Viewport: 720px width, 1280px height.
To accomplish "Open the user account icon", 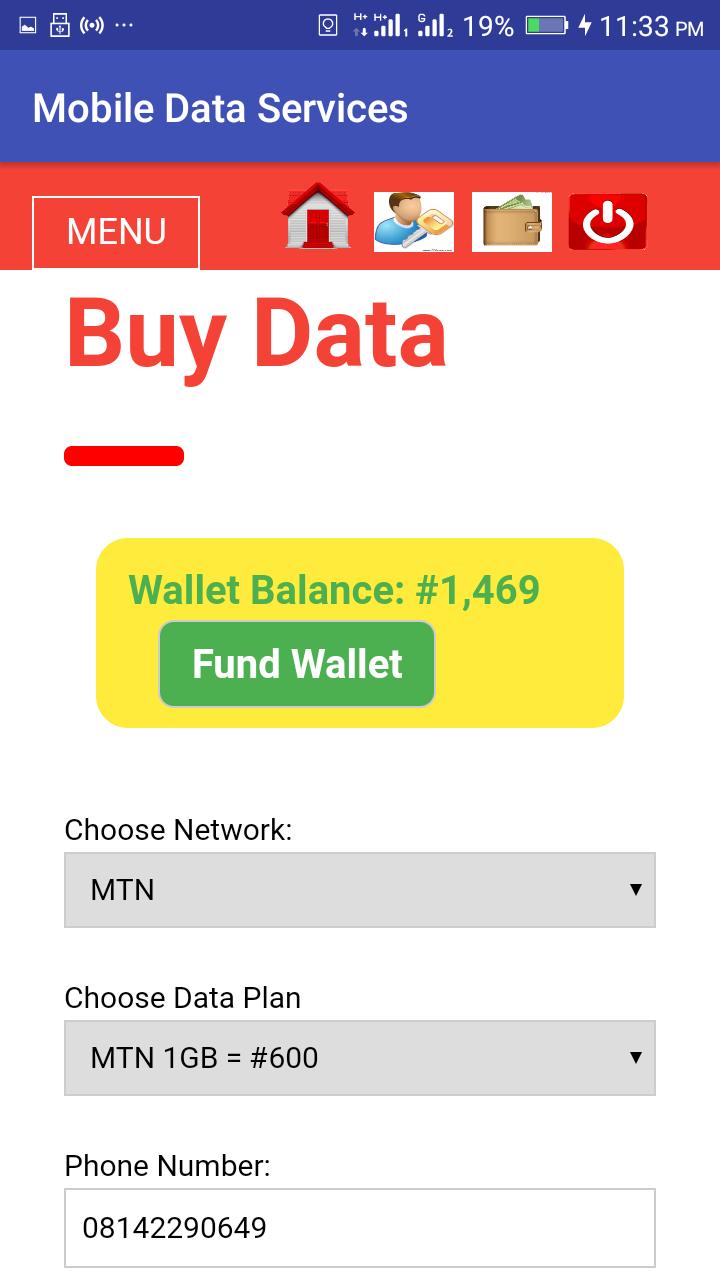I will tap(414, 222).
